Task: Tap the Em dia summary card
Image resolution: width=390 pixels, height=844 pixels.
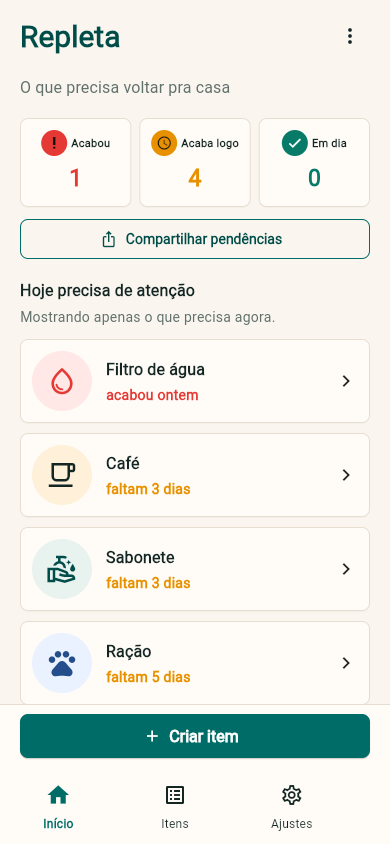Action: click(x=314, y=163)
